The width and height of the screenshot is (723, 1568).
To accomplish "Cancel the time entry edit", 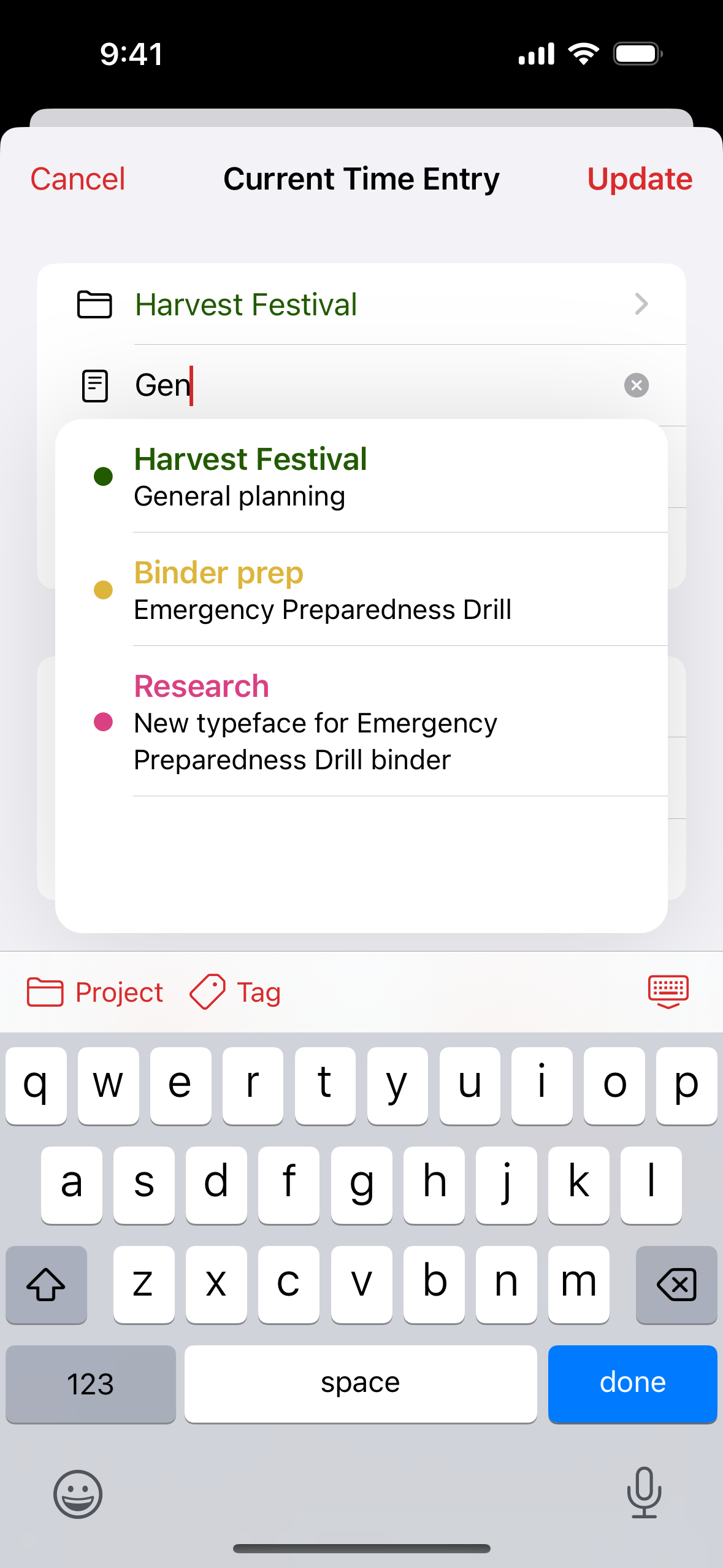I will click(x=78, y=179).
